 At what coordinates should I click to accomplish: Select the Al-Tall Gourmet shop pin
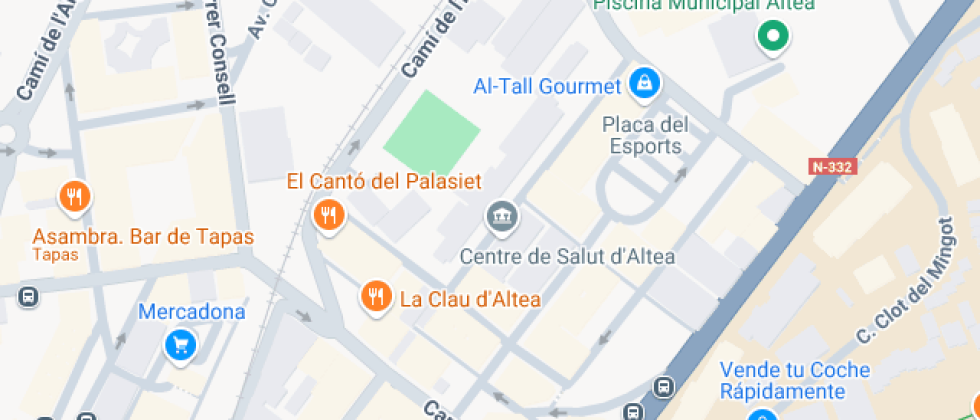(645, 83)
